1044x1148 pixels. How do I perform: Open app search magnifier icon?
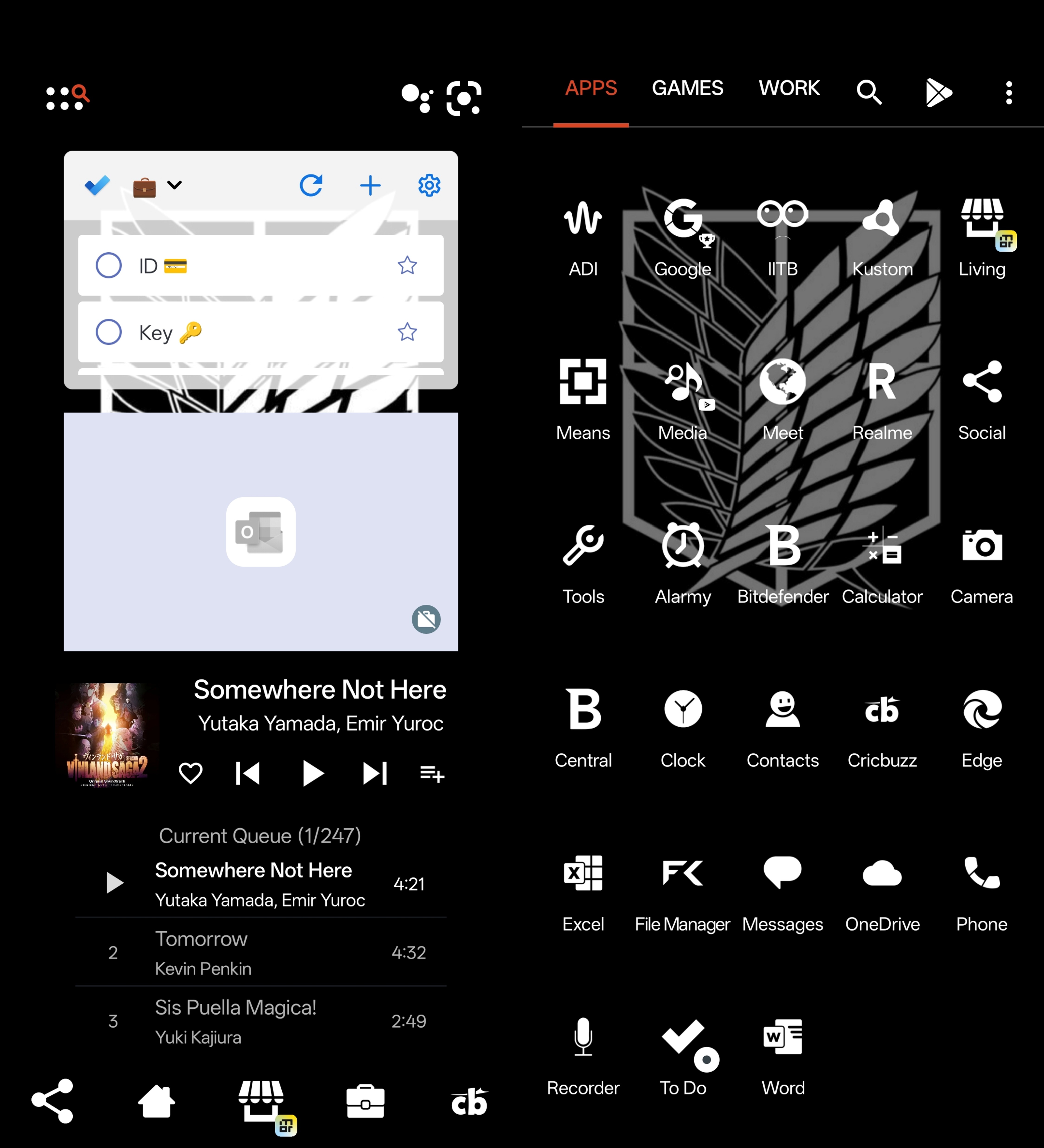click(869, 92)
